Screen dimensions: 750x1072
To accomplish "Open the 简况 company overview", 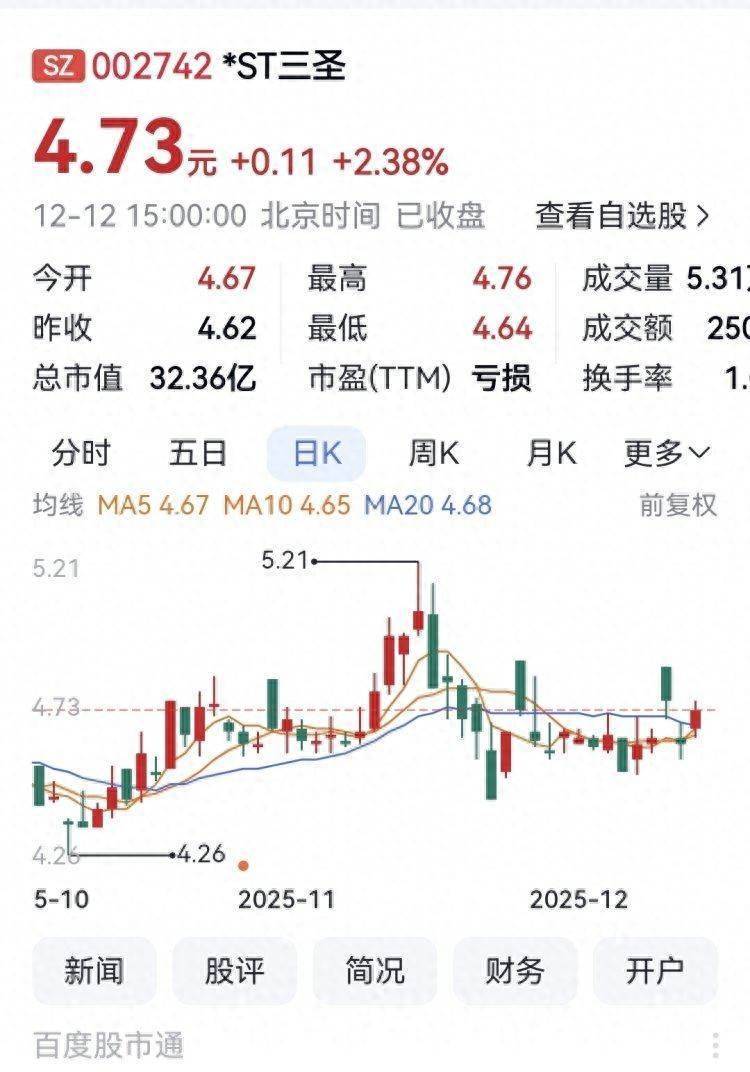I will click(375, 970).
